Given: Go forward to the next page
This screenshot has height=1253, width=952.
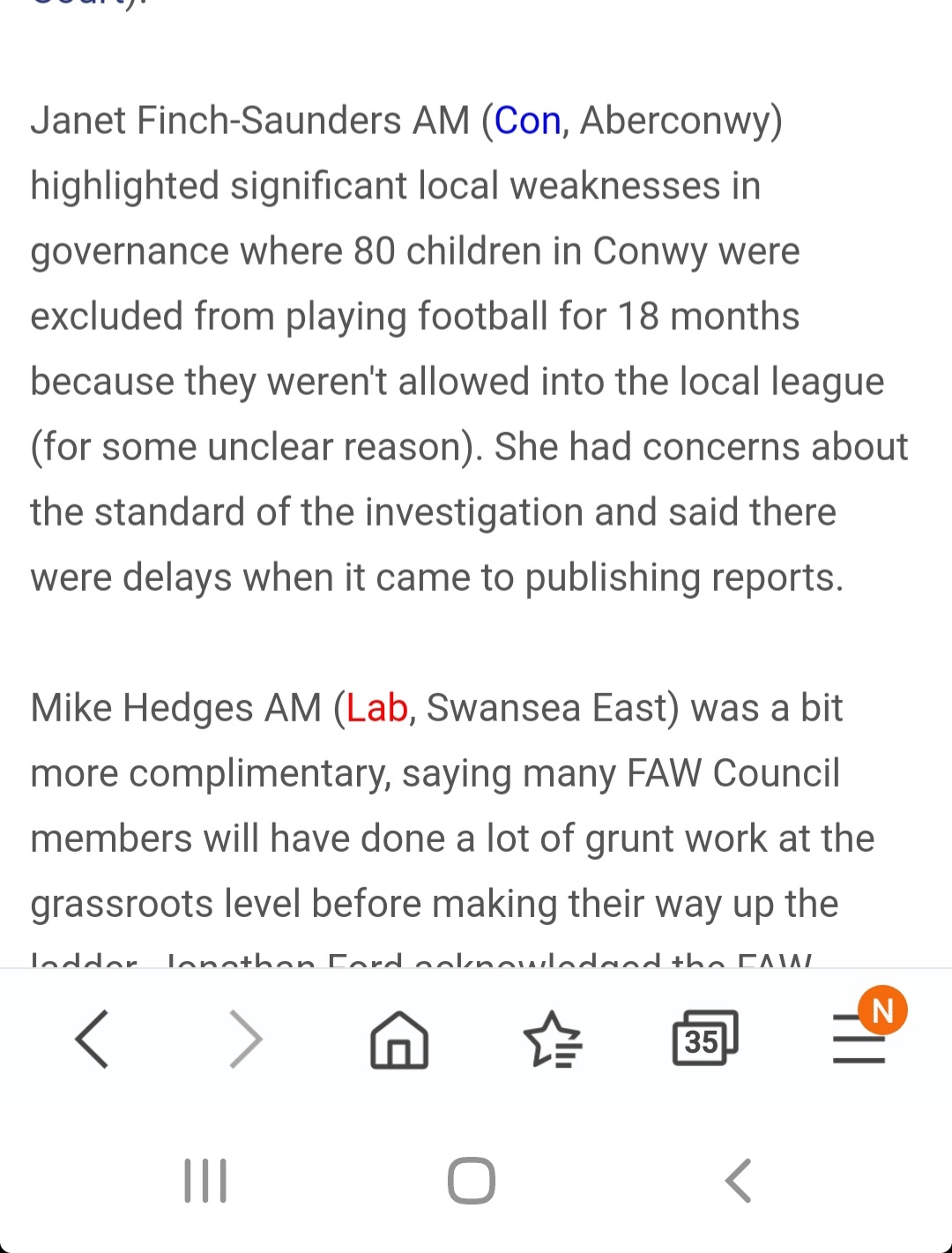Looking at the screenshot, I should click(246, 1039).
